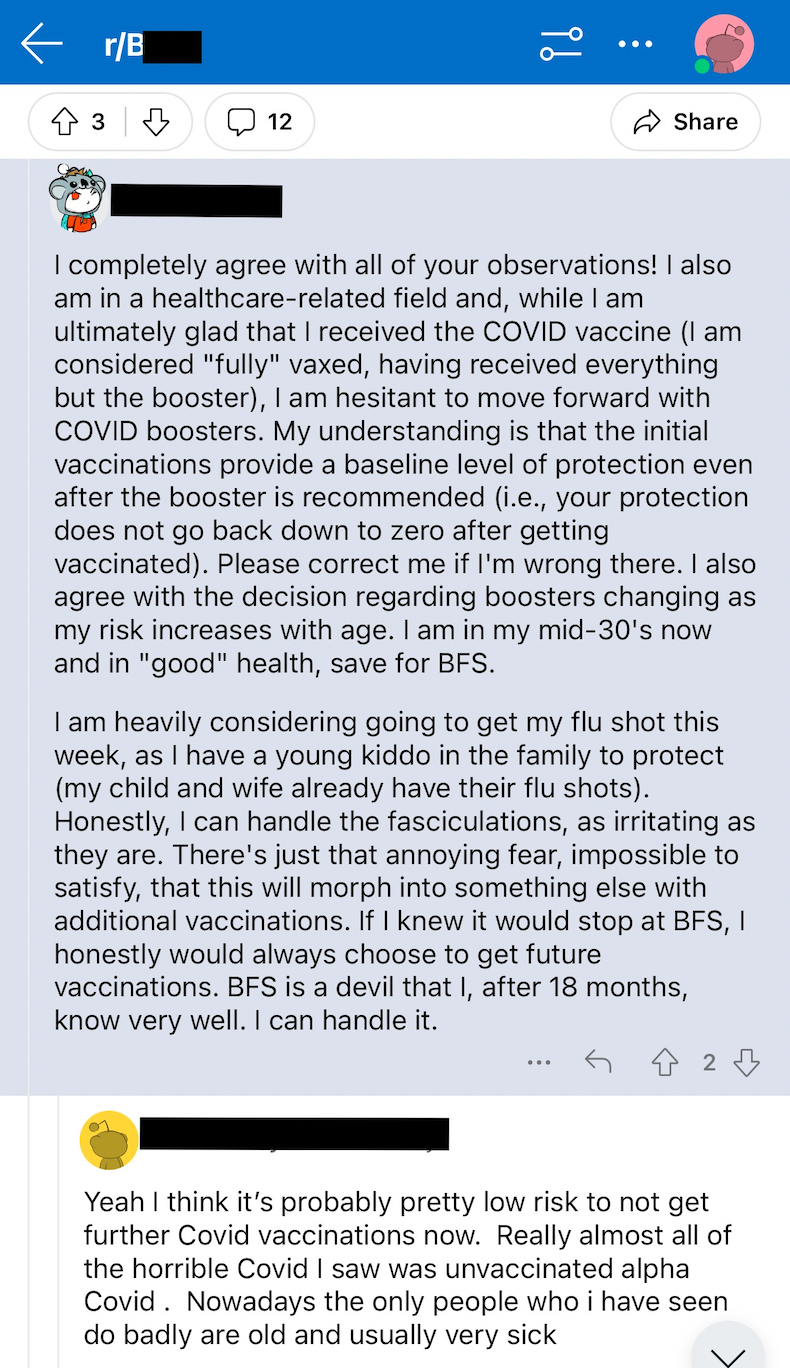Viewport: 790px width, 1368px height.
Task: Open your profile avatar in the header
Action: [x=723, y=45]
